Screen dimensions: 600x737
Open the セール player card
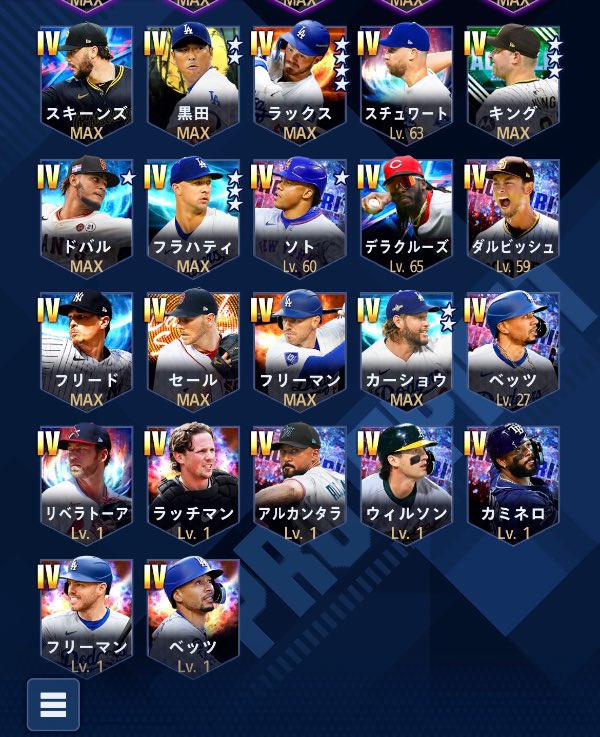point(193,352)
